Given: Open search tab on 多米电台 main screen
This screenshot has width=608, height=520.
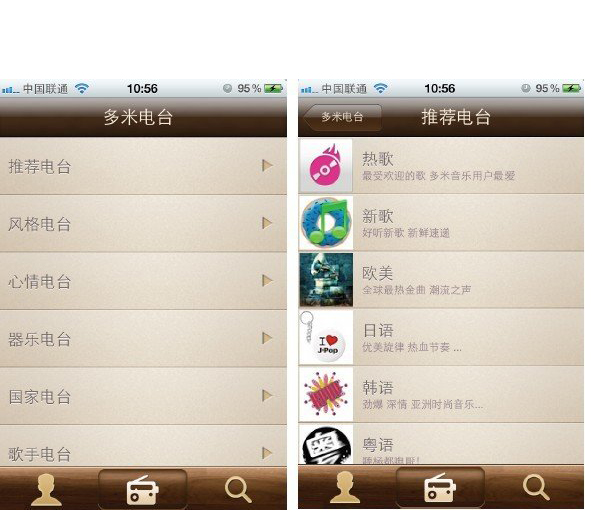Looking at the screenshot, I should click(239, 488).
